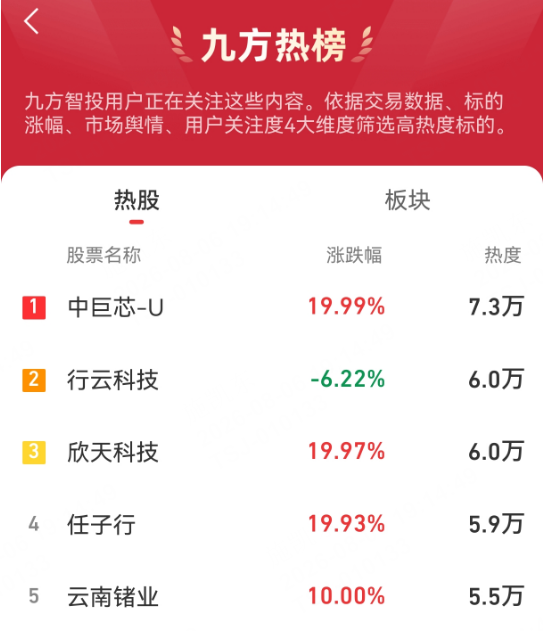Open stock 中巨芯-U ranked first

pos(272,307)
